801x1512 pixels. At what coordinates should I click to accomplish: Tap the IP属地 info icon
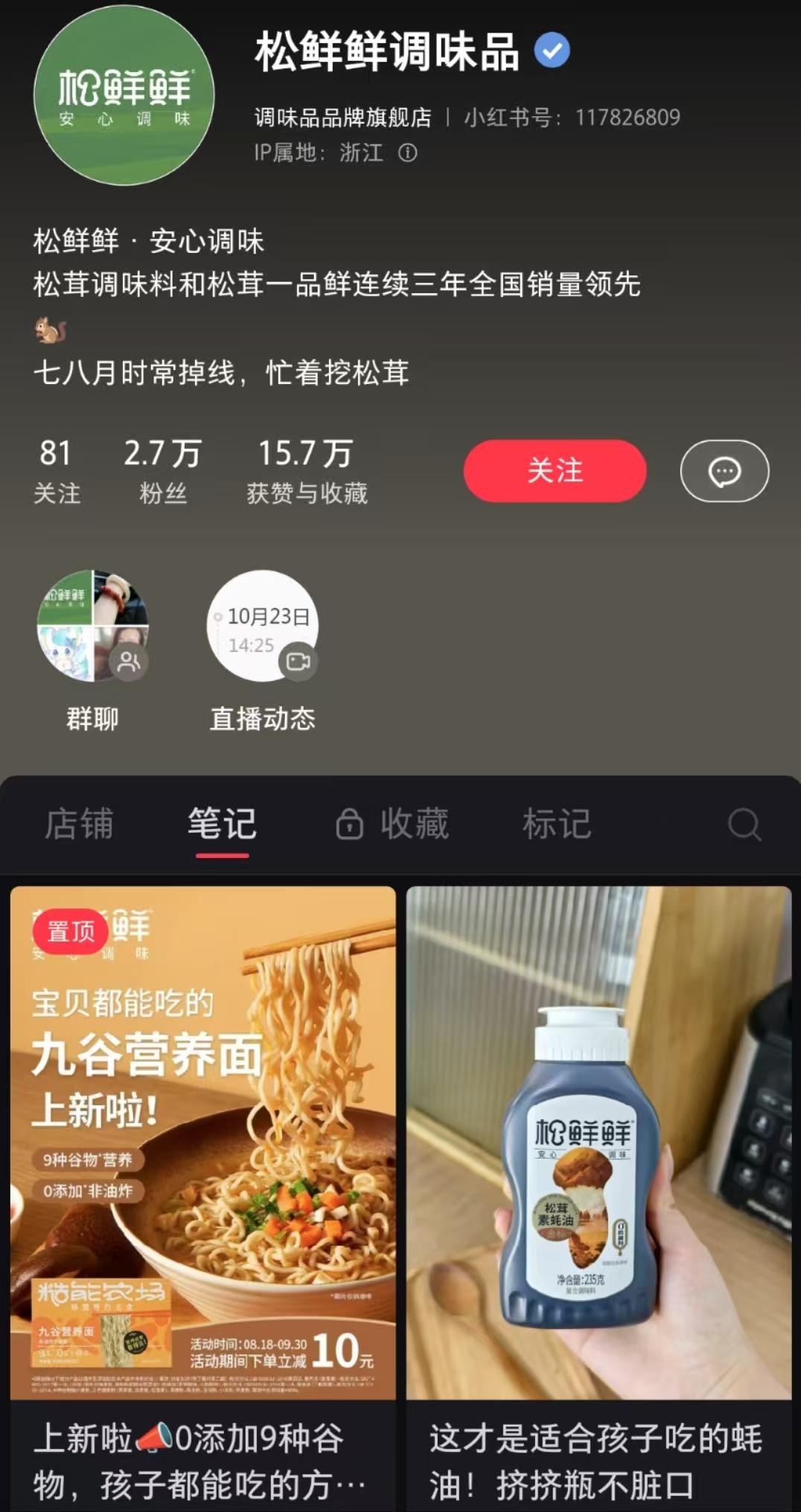point(408,153)
